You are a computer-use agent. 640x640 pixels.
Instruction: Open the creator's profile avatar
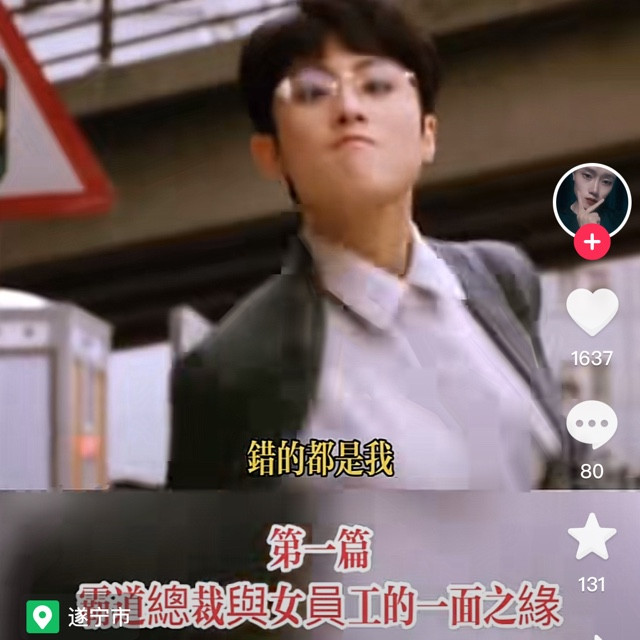(591, 199)
